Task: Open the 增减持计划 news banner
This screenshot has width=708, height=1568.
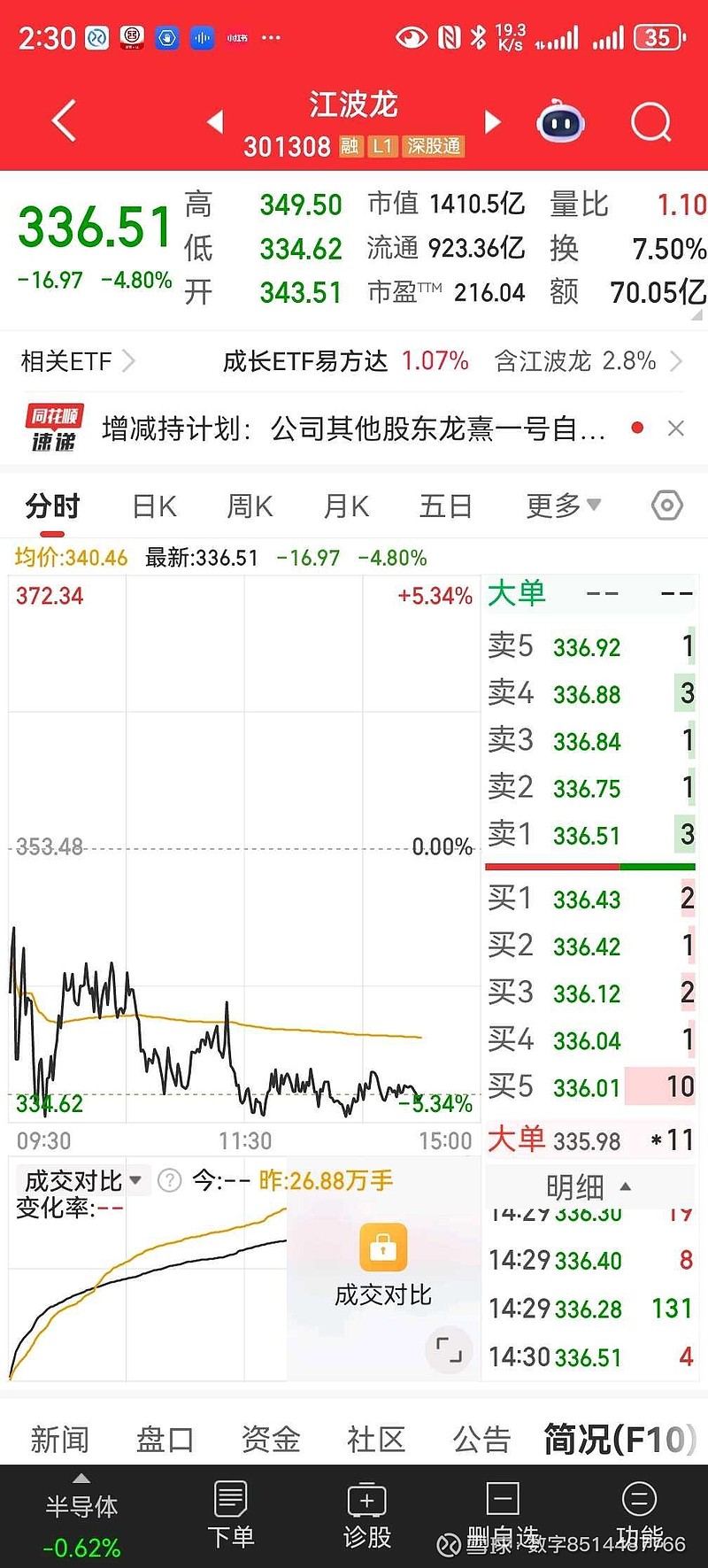Action: click(x=354, y=429)
